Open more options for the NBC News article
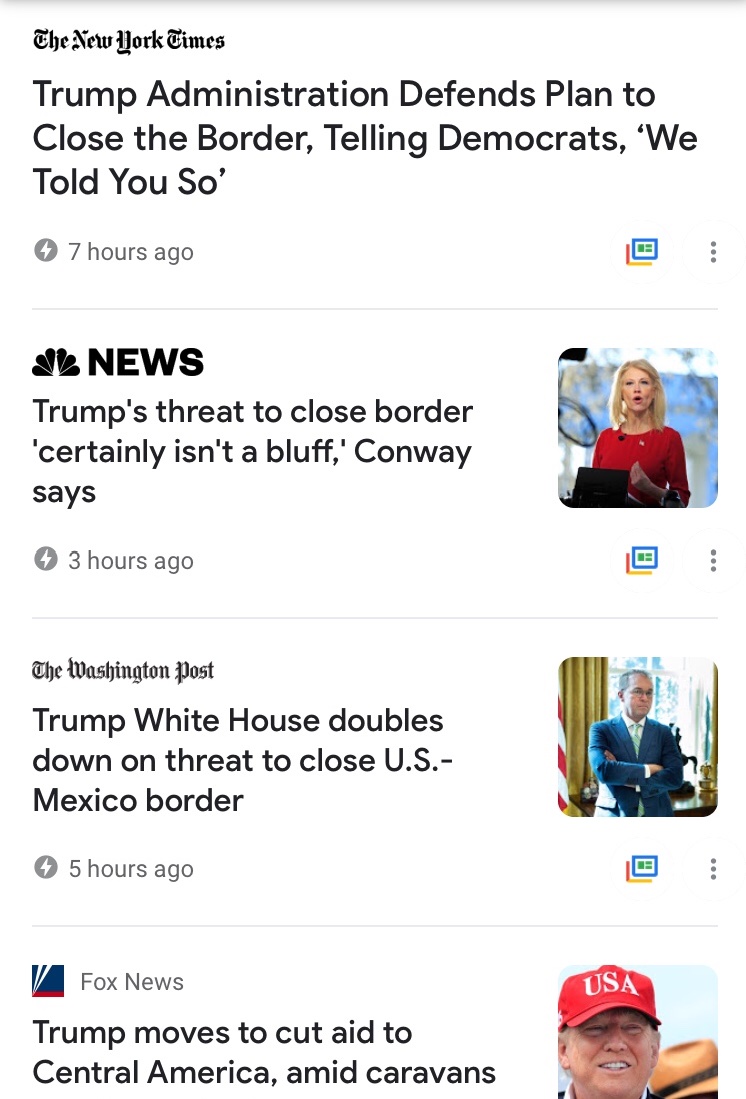Screen dimensions: 746x1099 click(x=713, y=560)
